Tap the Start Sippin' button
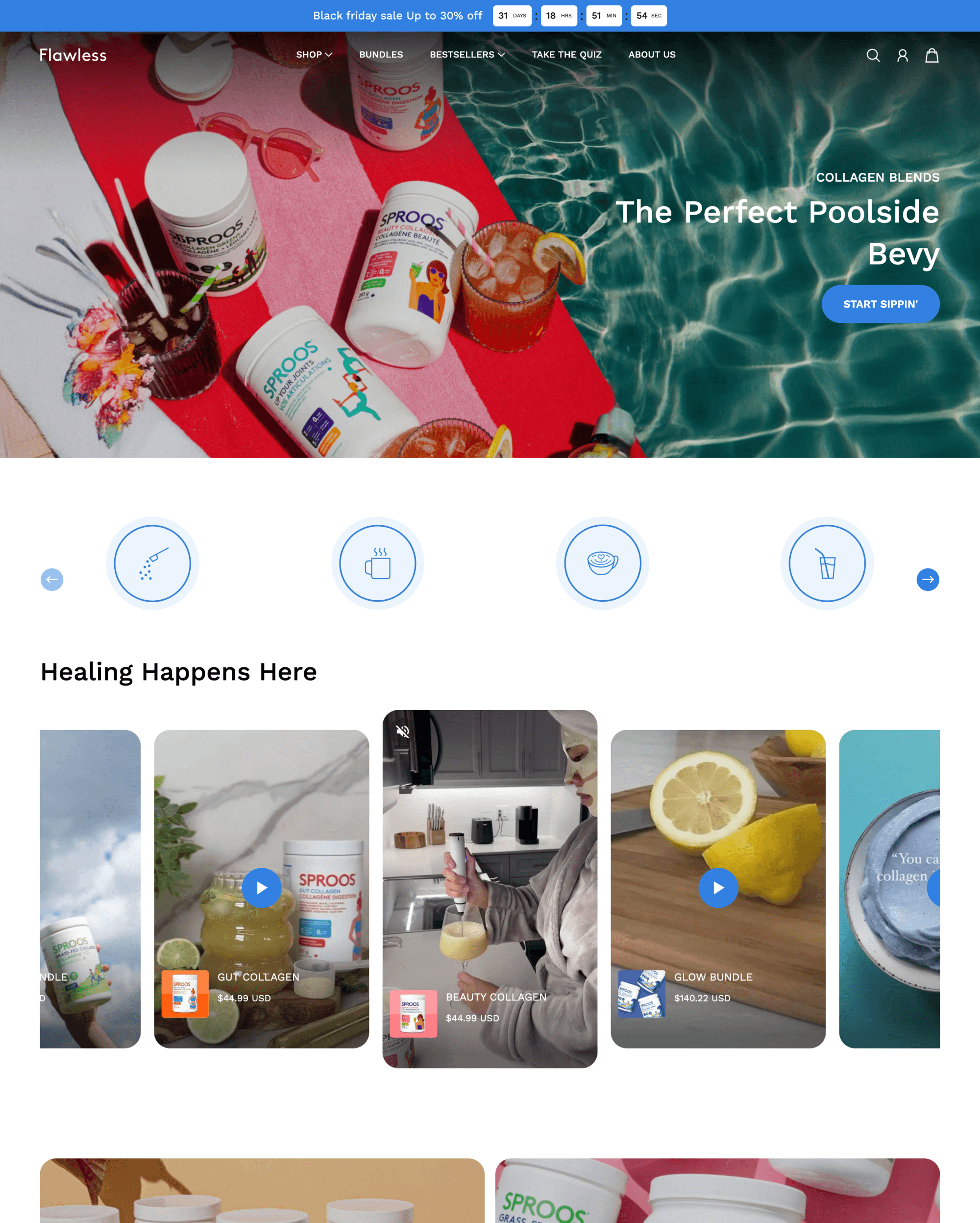This screenshot has width=980, height=1223. point(880,304)
